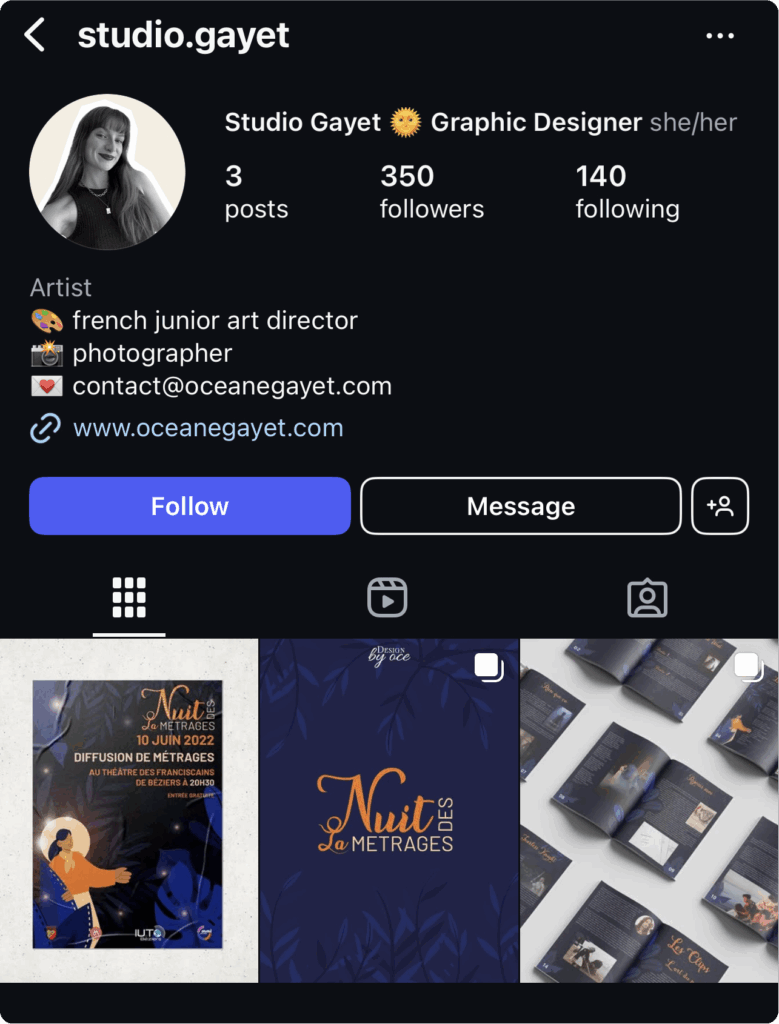Image resolution: width=779 pixels, height=1024 pixels.
Task: Switch to the Reels tab
Action: [387, 598]
